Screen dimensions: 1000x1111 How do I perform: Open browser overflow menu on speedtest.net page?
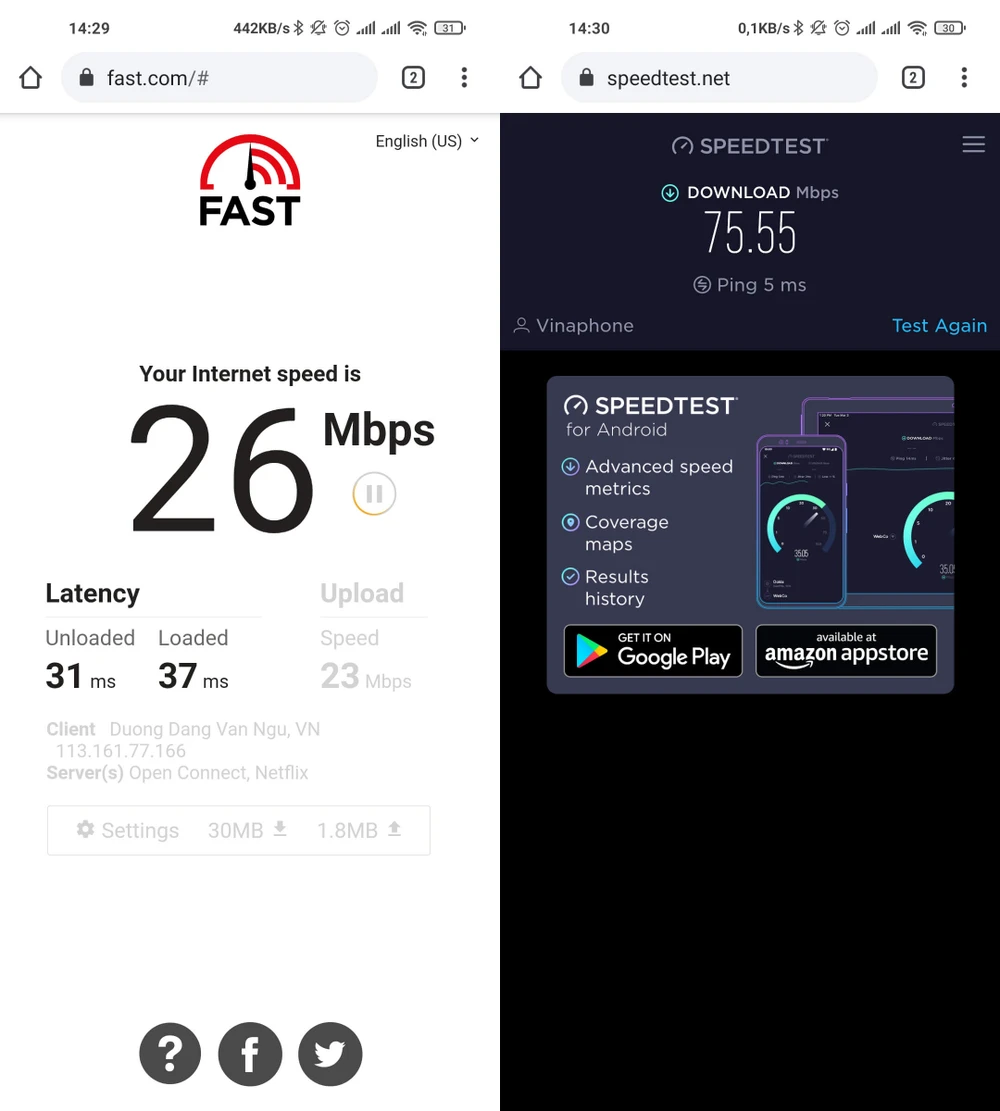coord(964,78)
